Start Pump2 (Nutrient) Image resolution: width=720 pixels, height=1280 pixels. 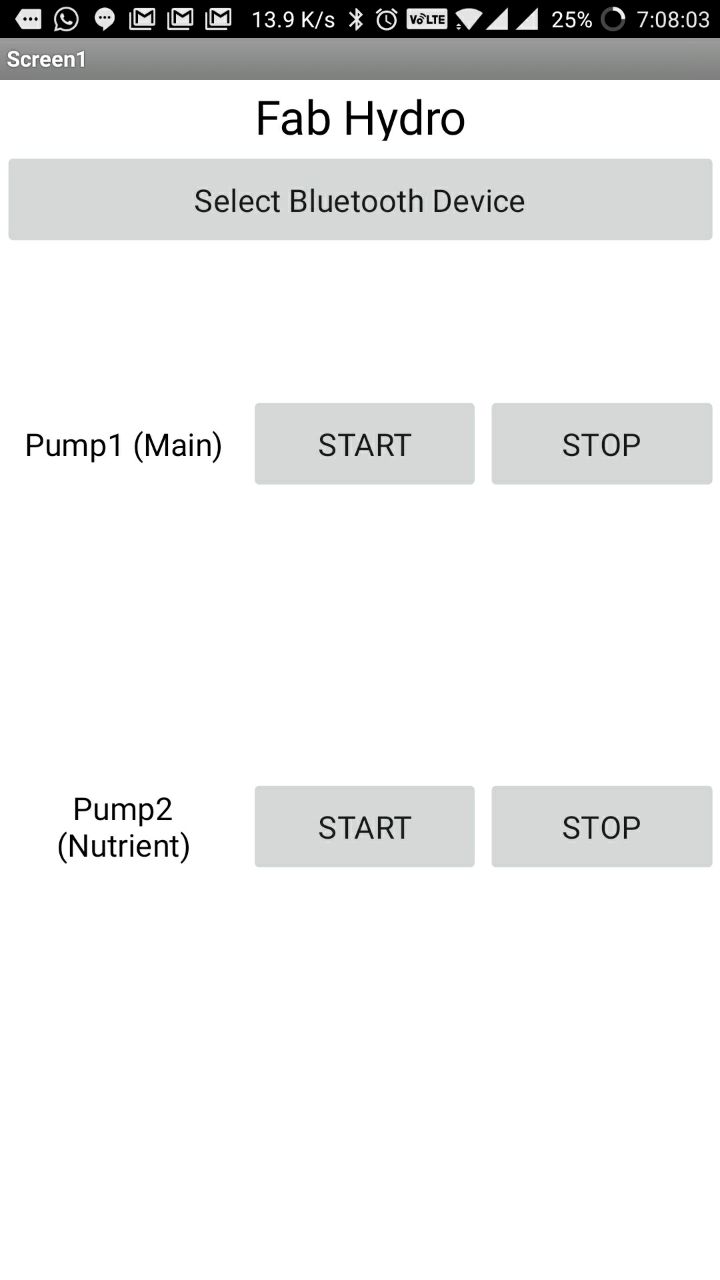[365, 827]
